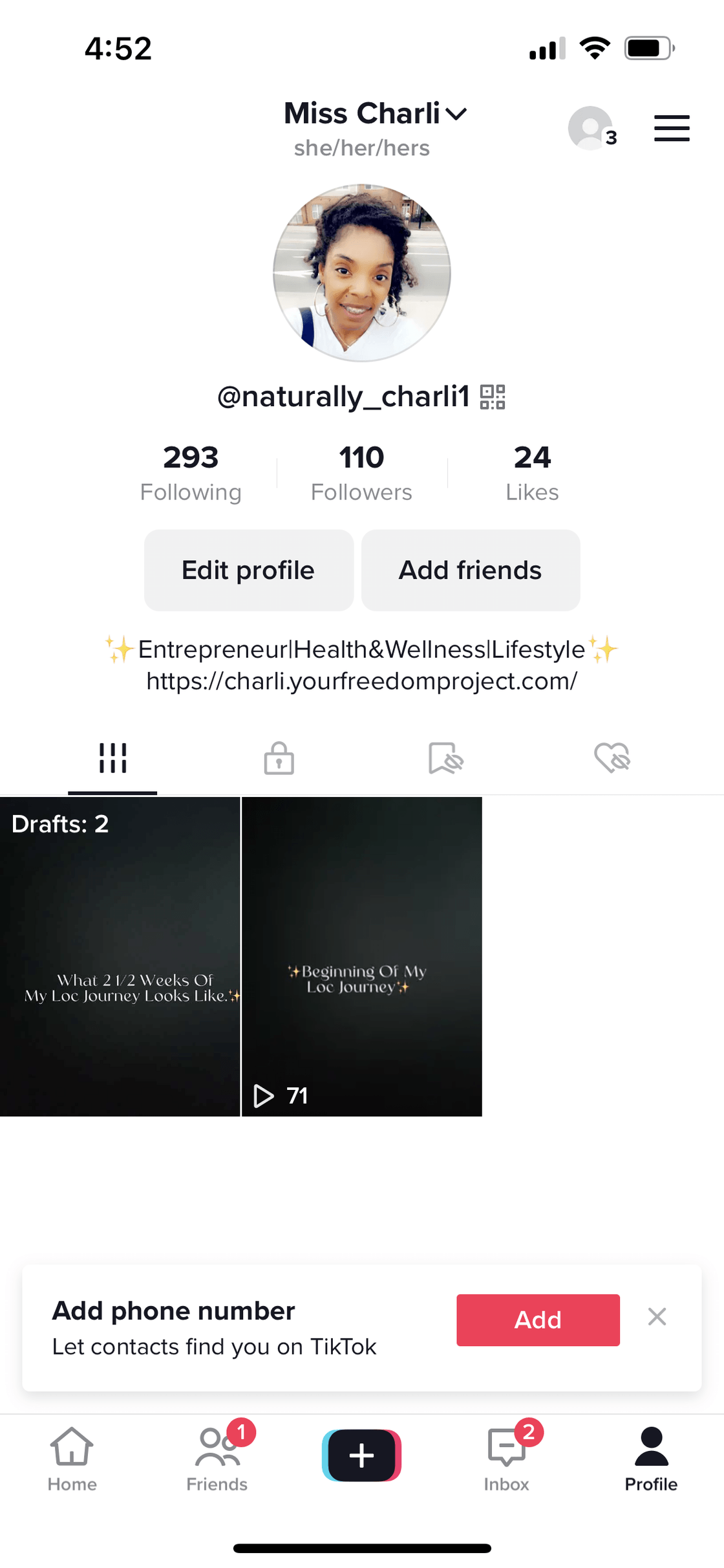Create a new post with plus button
The height and width of the screenshot is (1568, 724).
pos(361,1455)
